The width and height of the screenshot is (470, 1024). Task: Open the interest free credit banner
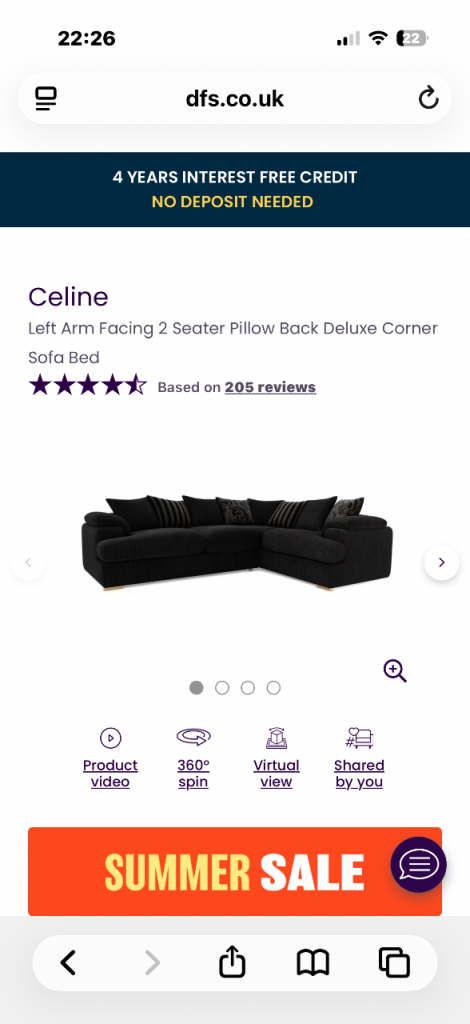[x=235, y=189]
